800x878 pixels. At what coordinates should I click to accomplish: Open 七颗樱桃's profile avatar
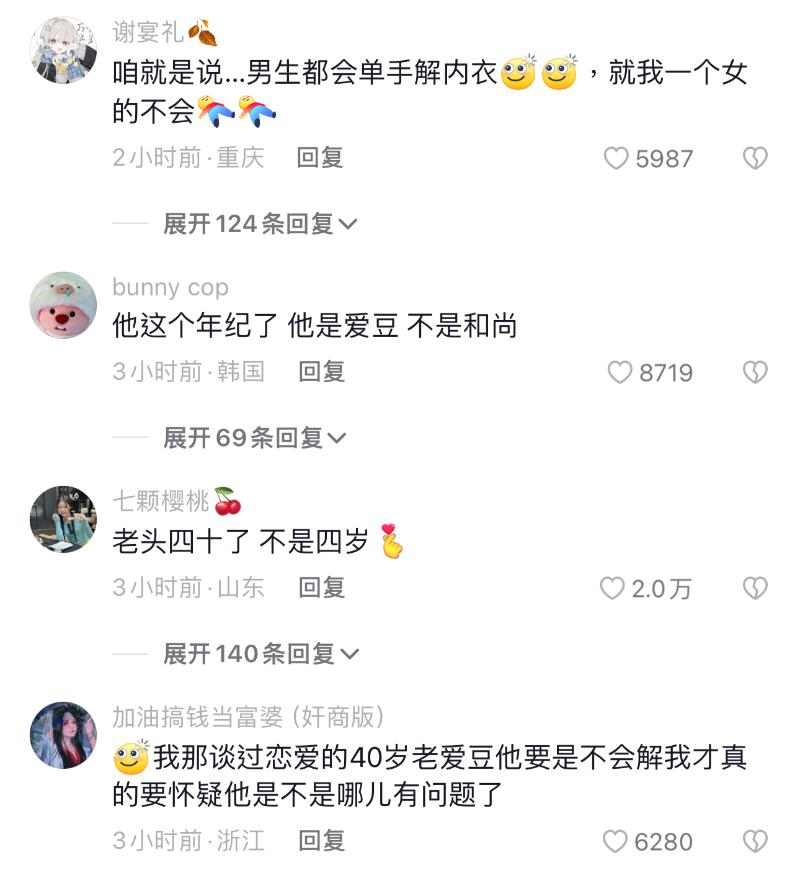tap(63, 519)
